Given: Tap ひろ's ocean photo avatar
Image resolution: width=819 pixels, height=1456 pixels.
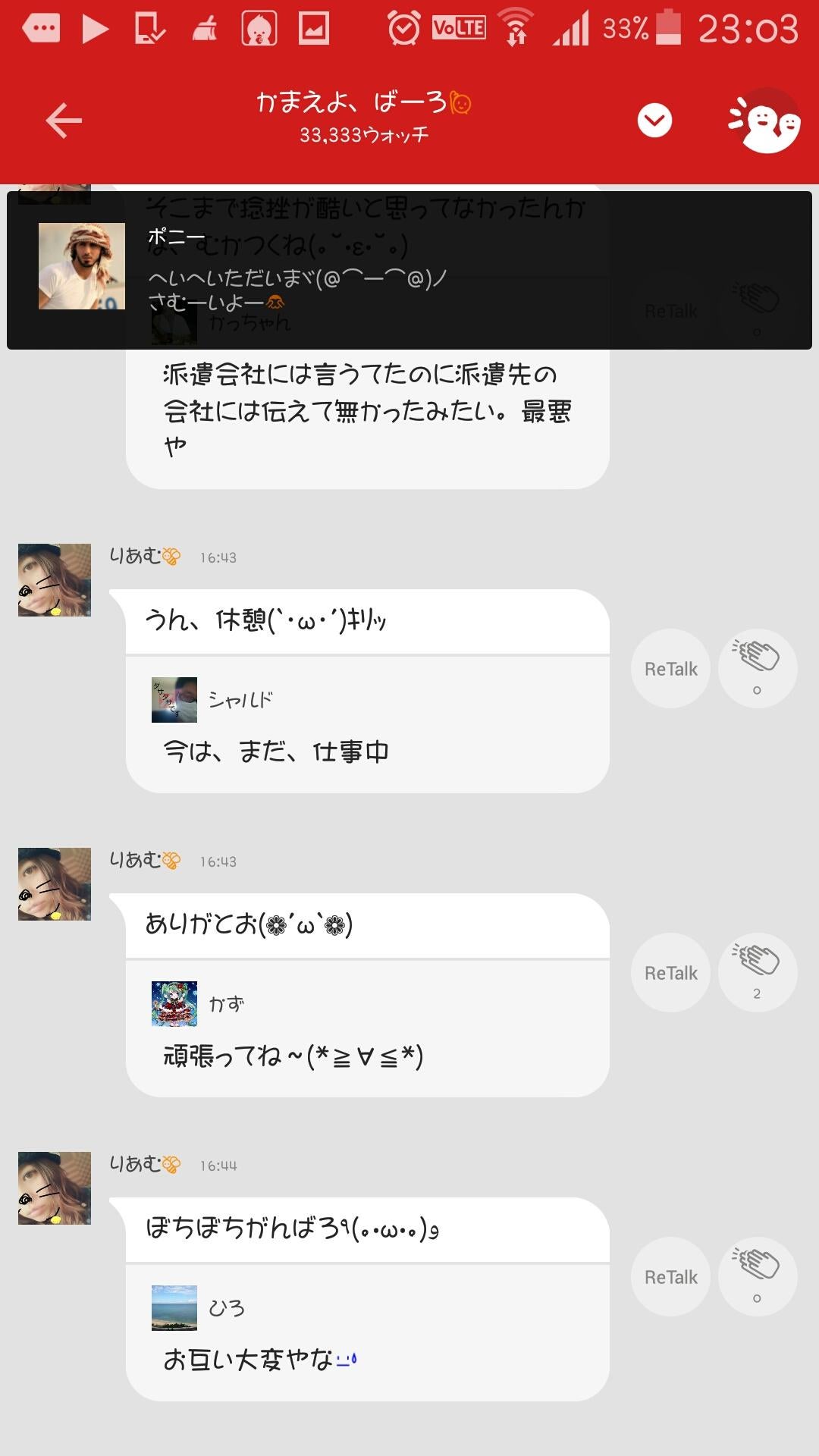Looking at the screenshot, I should pyautogui.click(x=176, y=1306).
